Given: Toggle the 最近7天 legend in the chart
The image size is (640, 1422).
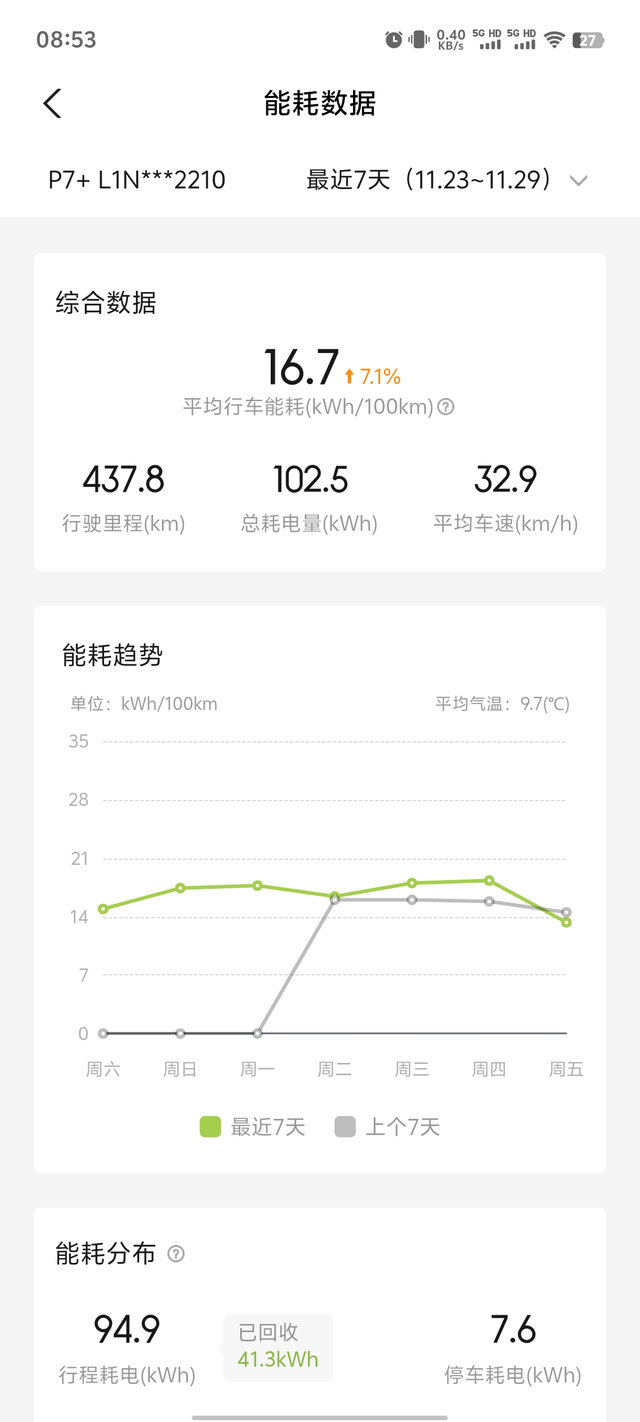Looking at the screenshot, I should [252, 1127].
